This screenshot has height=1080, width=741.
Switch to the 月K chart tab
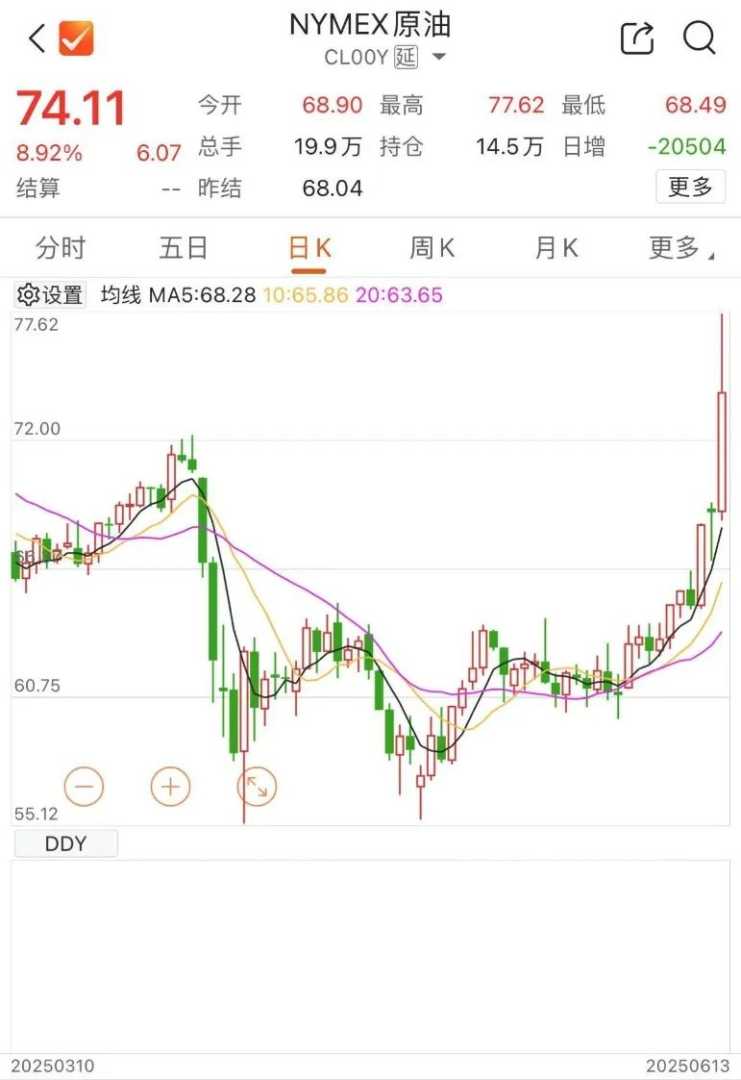(x=557, y=248)
